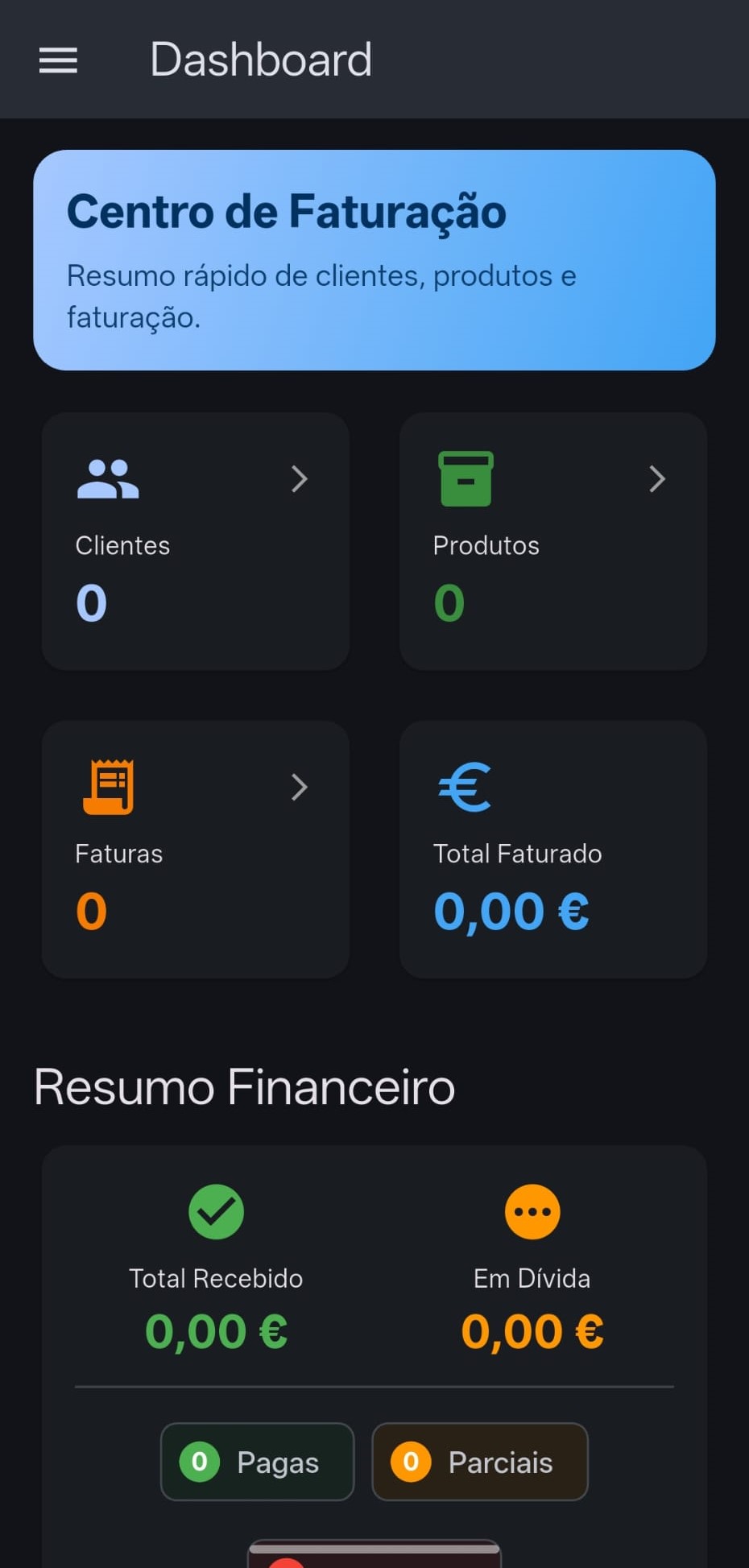Open the Total Faturado card
The image size is (749, 1568).
click(552, 848)
